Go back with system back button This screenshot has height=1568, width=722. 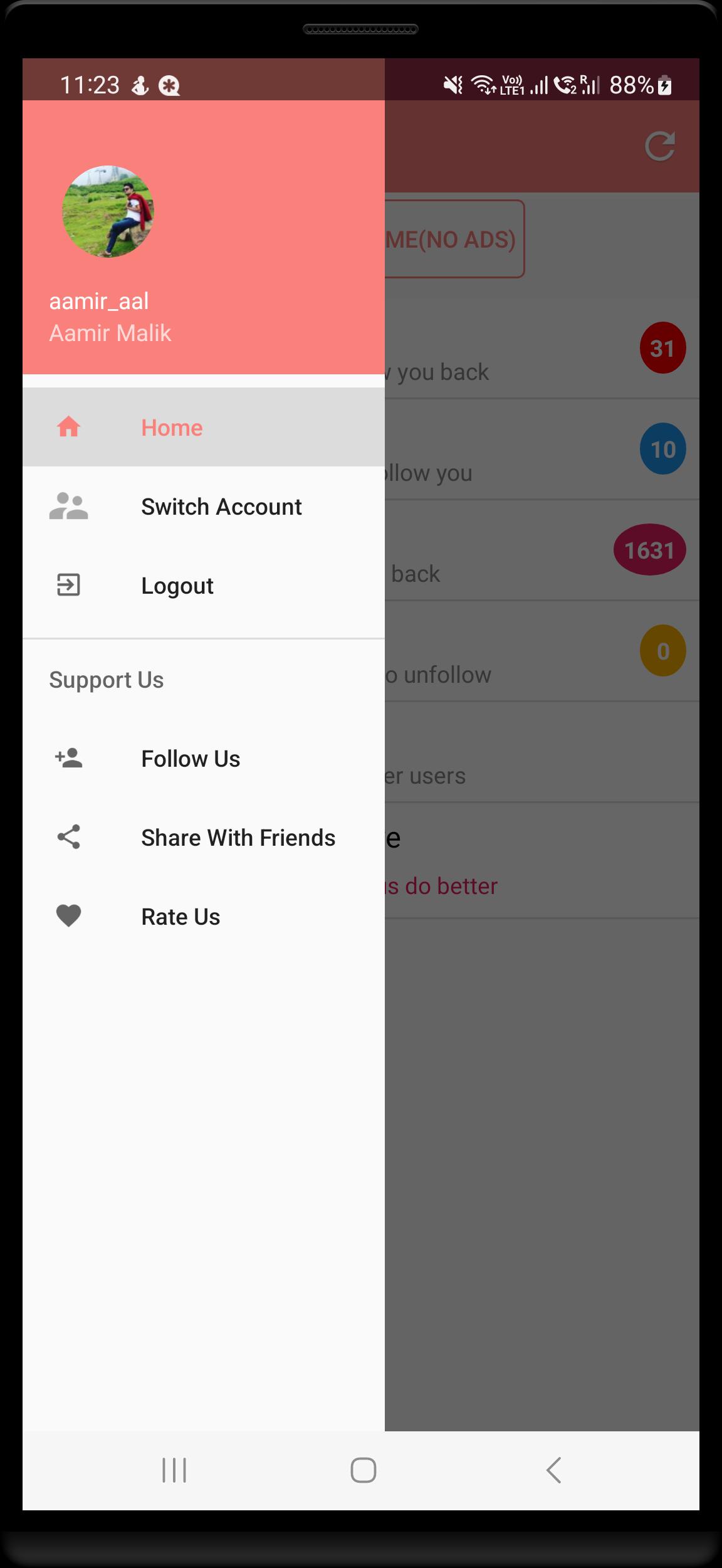(x=553, y=1470)
